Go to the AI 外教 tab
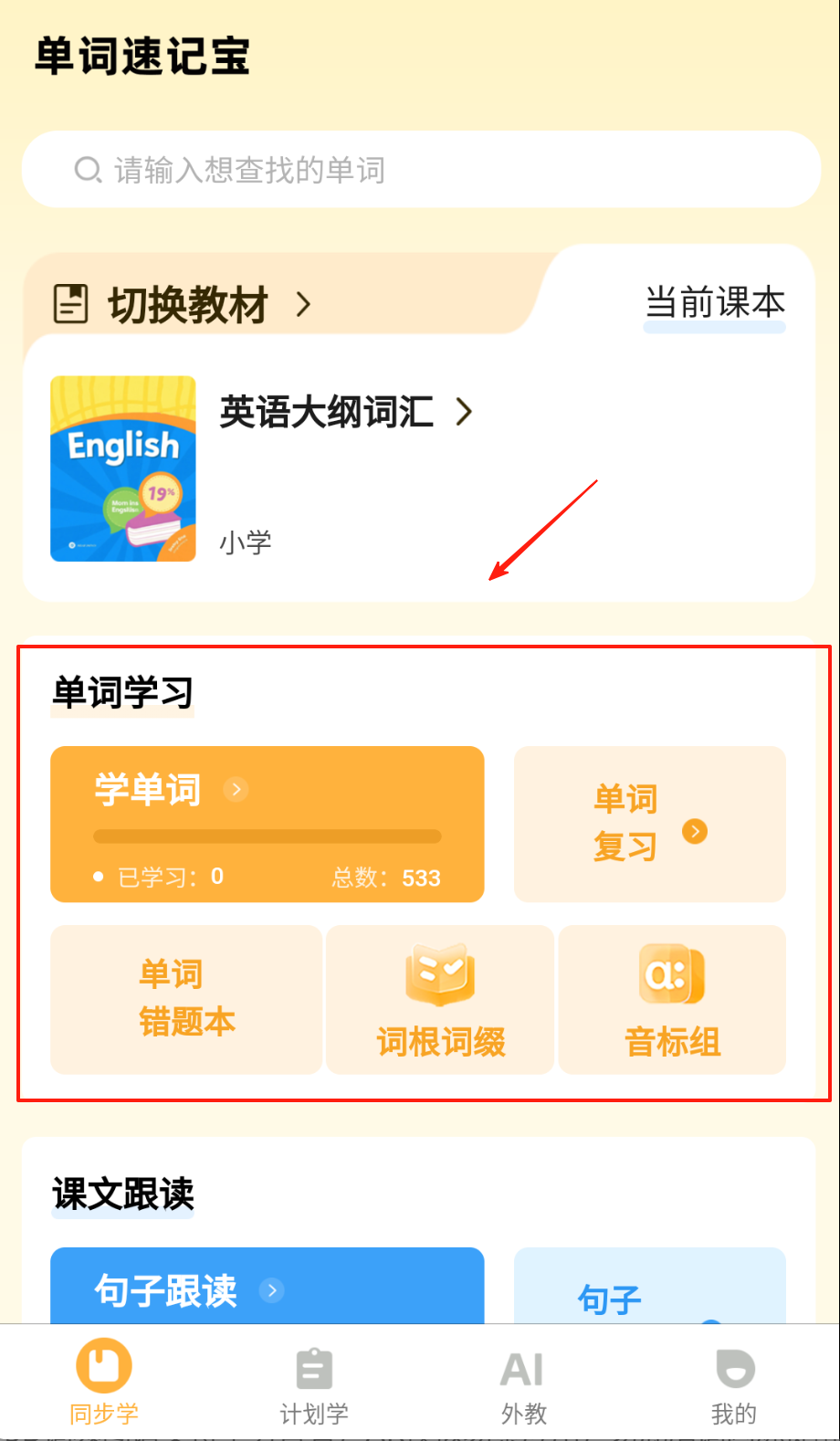 coord(523,1383)
